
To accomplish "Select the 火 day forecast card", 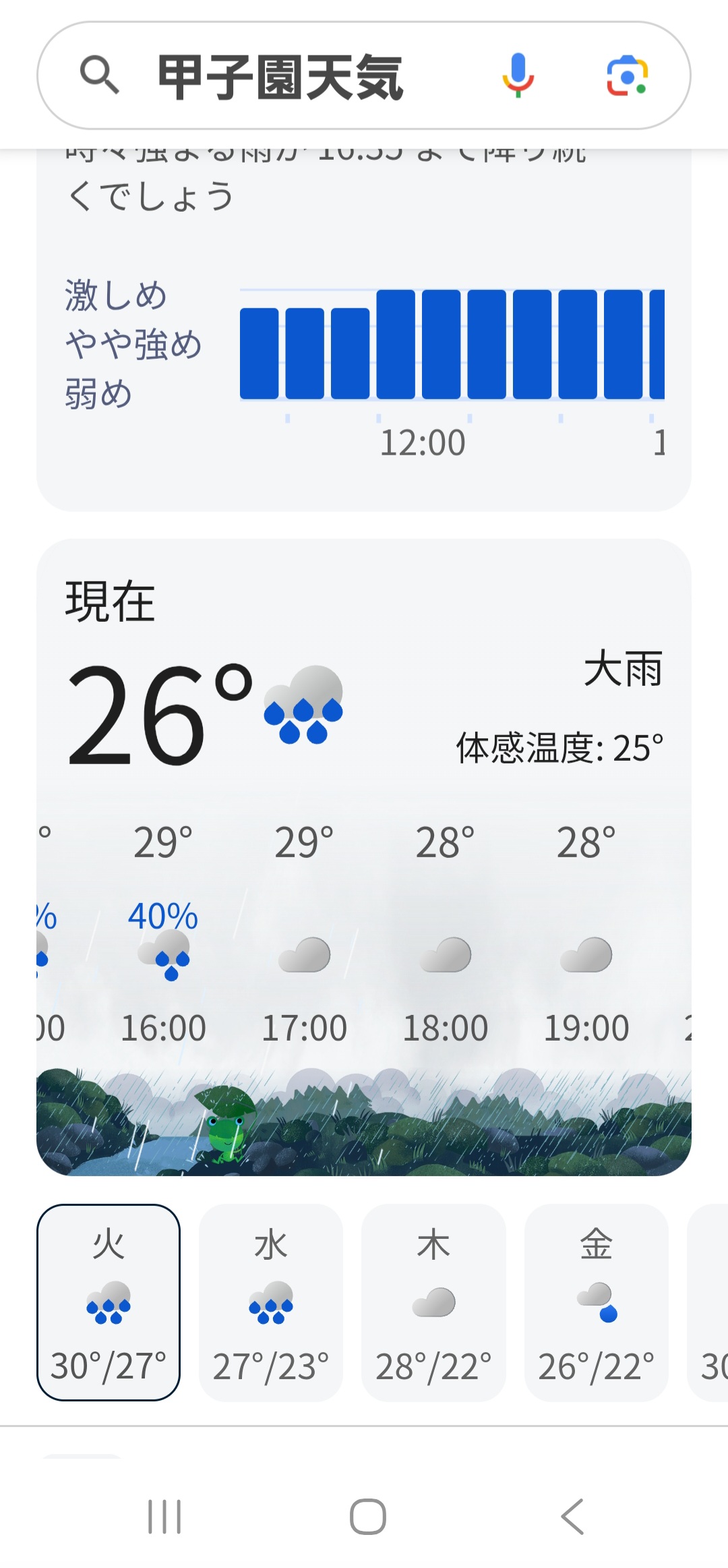I will (x=109, y=1302).
